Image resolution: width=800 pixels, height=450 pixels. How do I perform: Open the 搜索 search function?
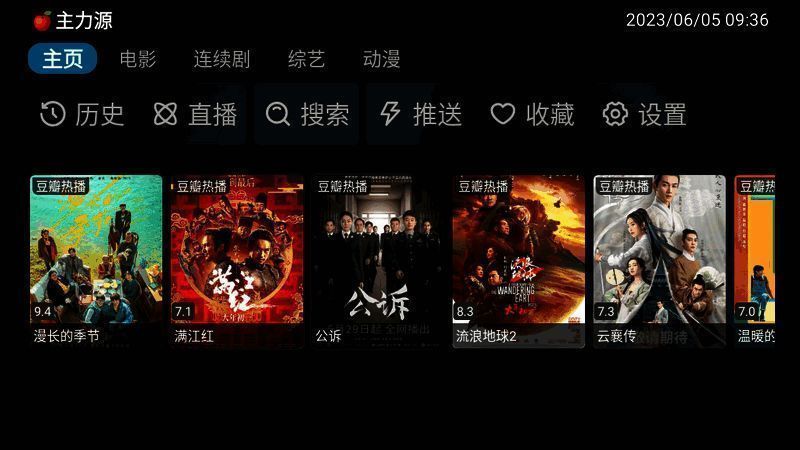307,114
